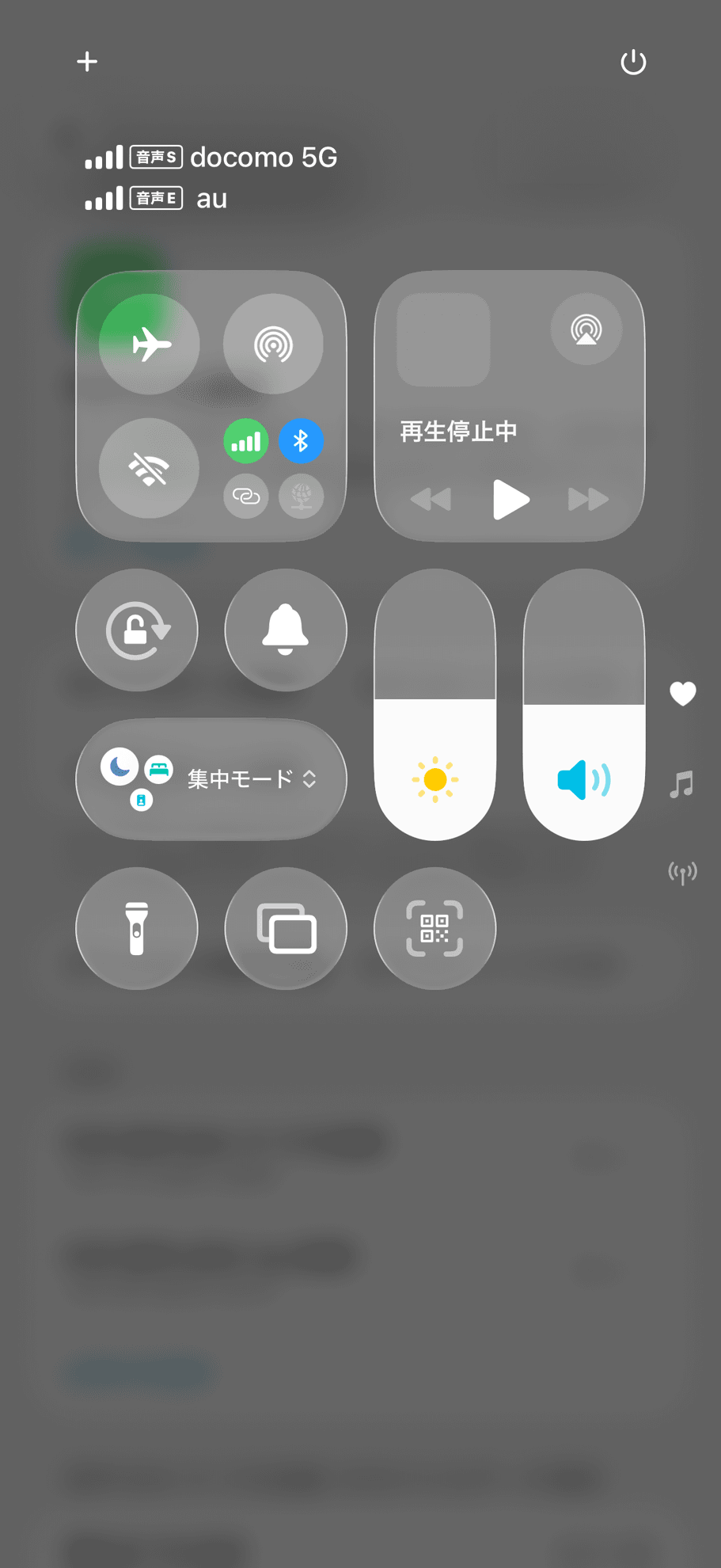Viewport: 721px width, 1568px height.
Task: Toggle mobile data off
Action: (246, 441)
